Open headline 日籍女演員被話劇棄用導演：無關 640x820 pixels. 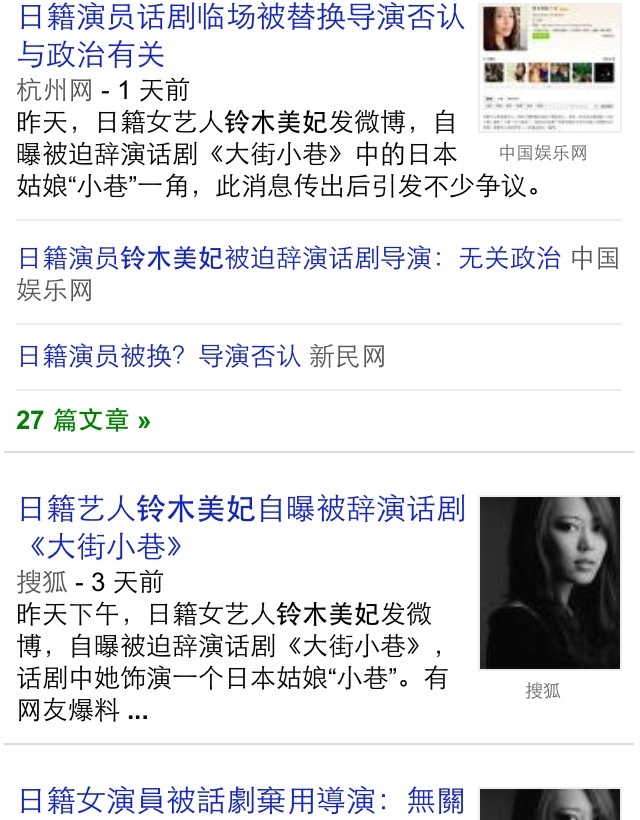pyautogui.click(x=241, y=800)
